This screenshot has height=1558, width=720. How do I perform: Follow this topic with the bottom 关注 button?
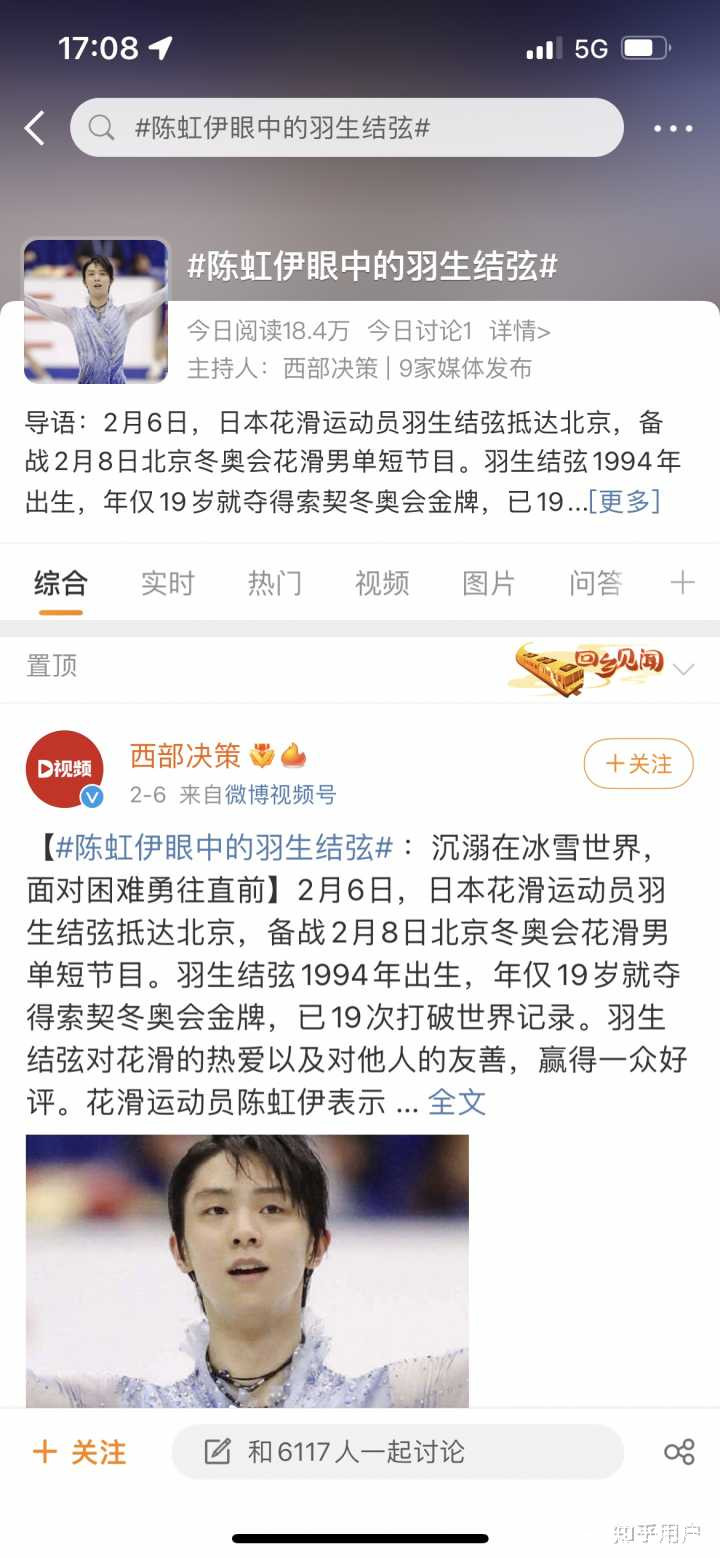(80, 1452)
